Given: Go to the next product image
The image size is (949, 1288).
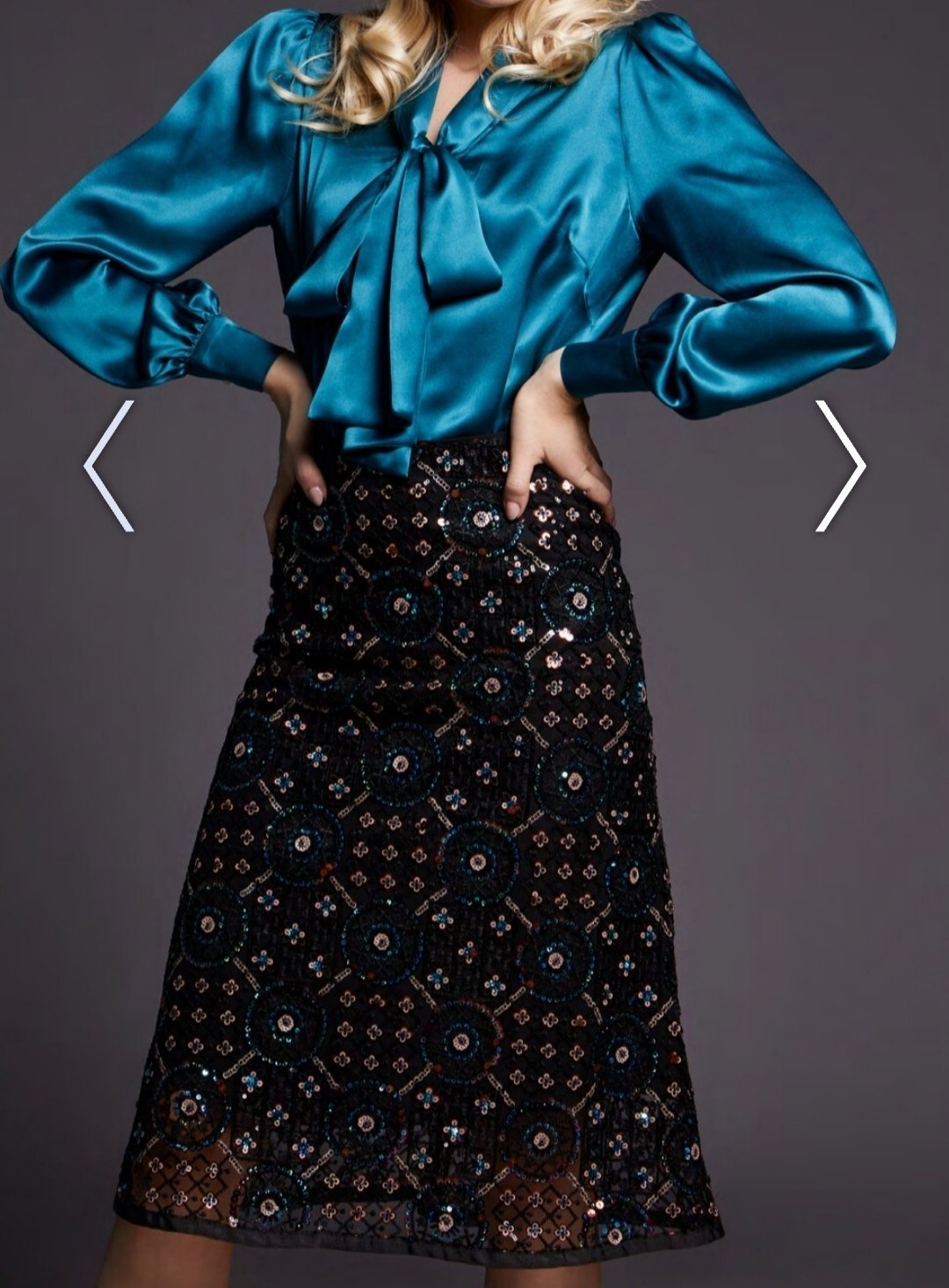Looking at the screenshot, I should pos(840,466).
